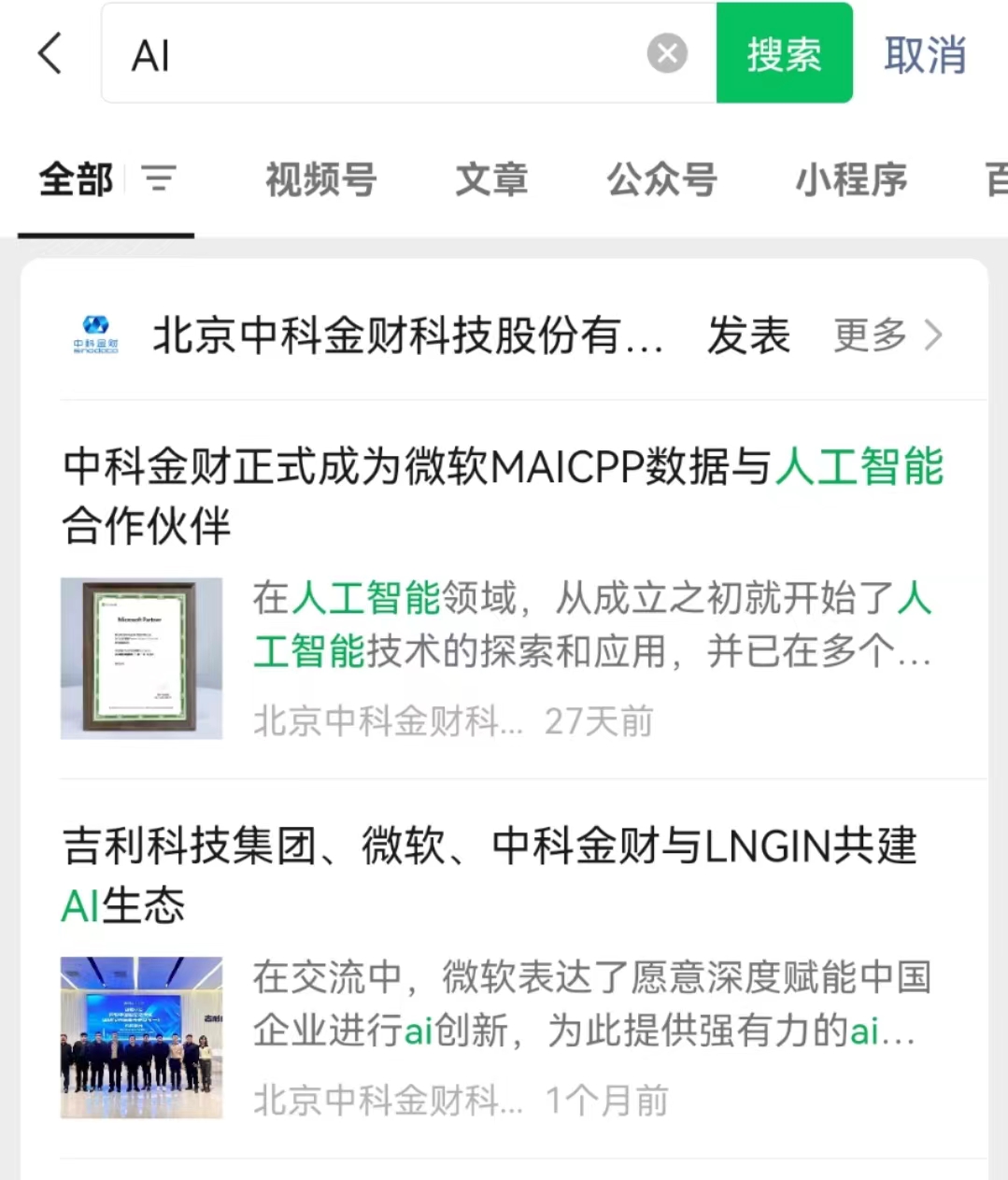Tap 更多 to see more posts
Screen dimensions: 1008x1180
point(887,335)
